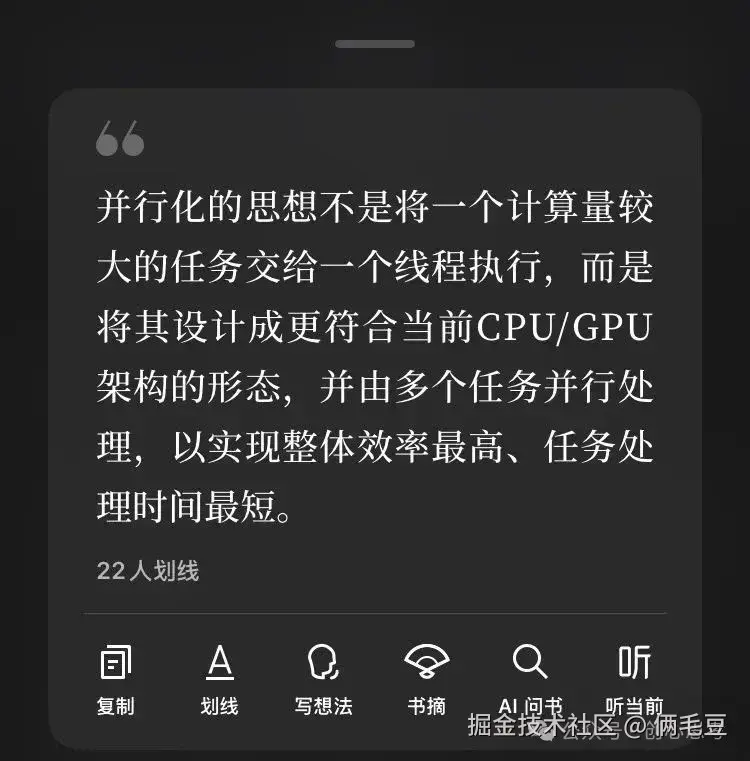Open the "22人划线" highlighters list
750x761 pixels.
pos(148,572)
